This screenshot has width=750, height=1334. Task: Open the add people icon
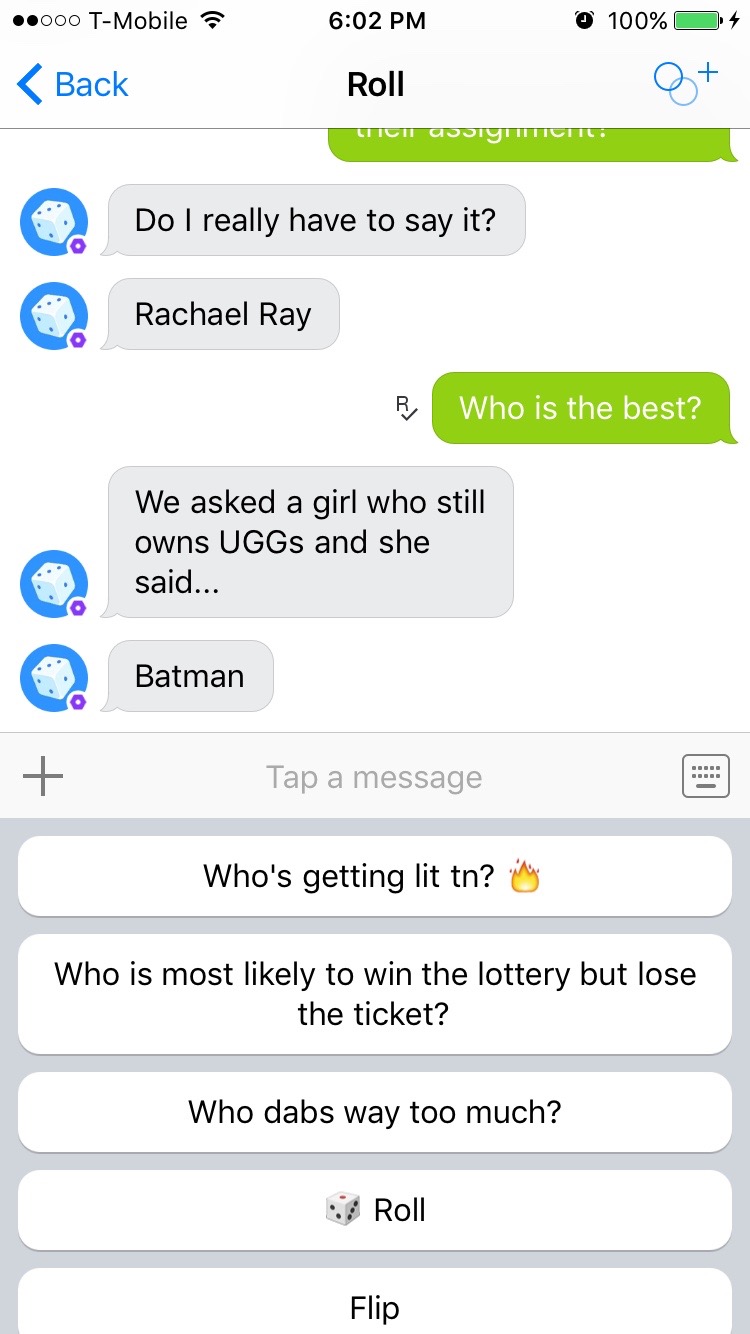pyautogui.click(x=686, y=84)
